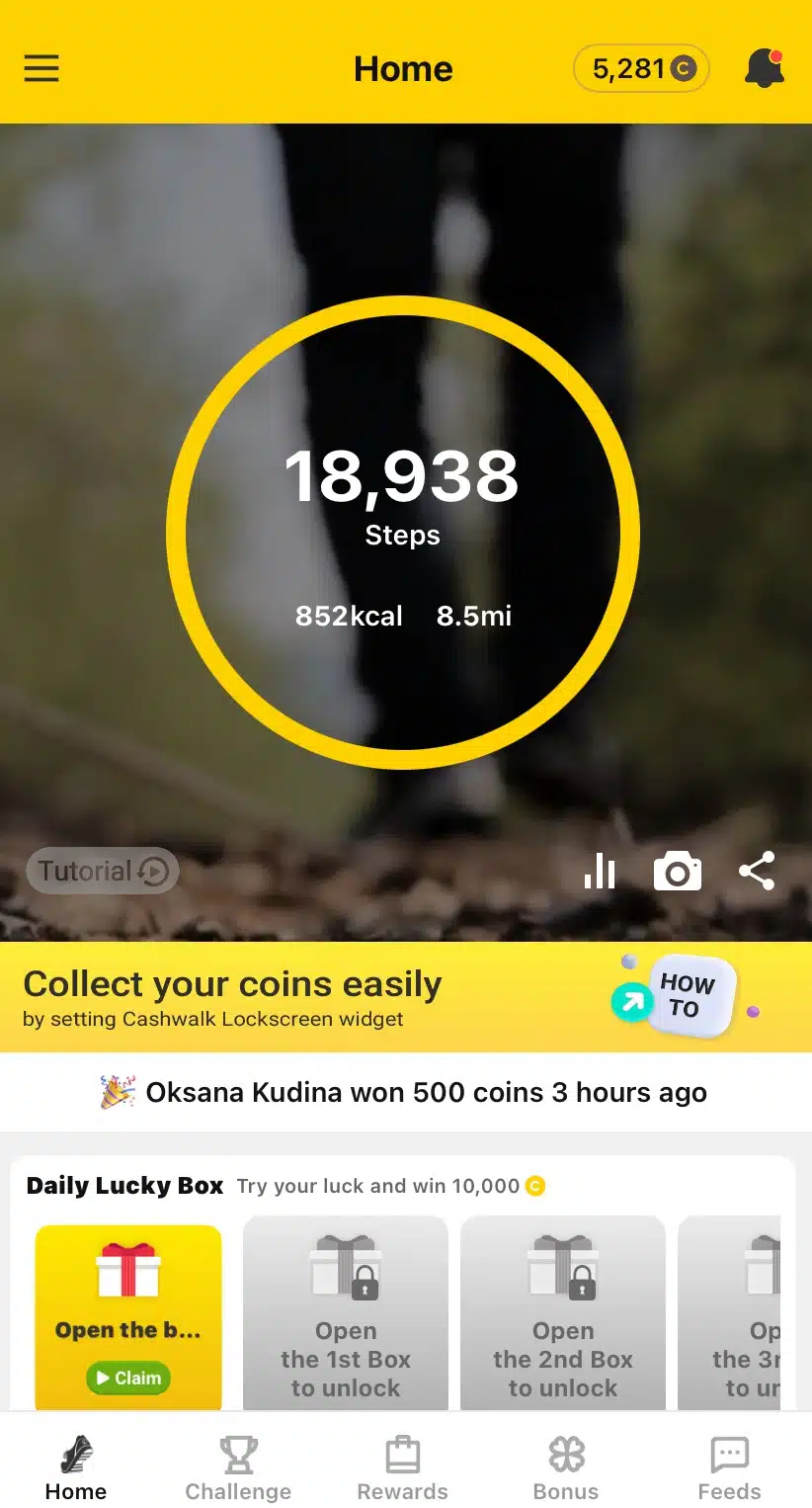Select the locked 2nd Box card

(563, 1314)
